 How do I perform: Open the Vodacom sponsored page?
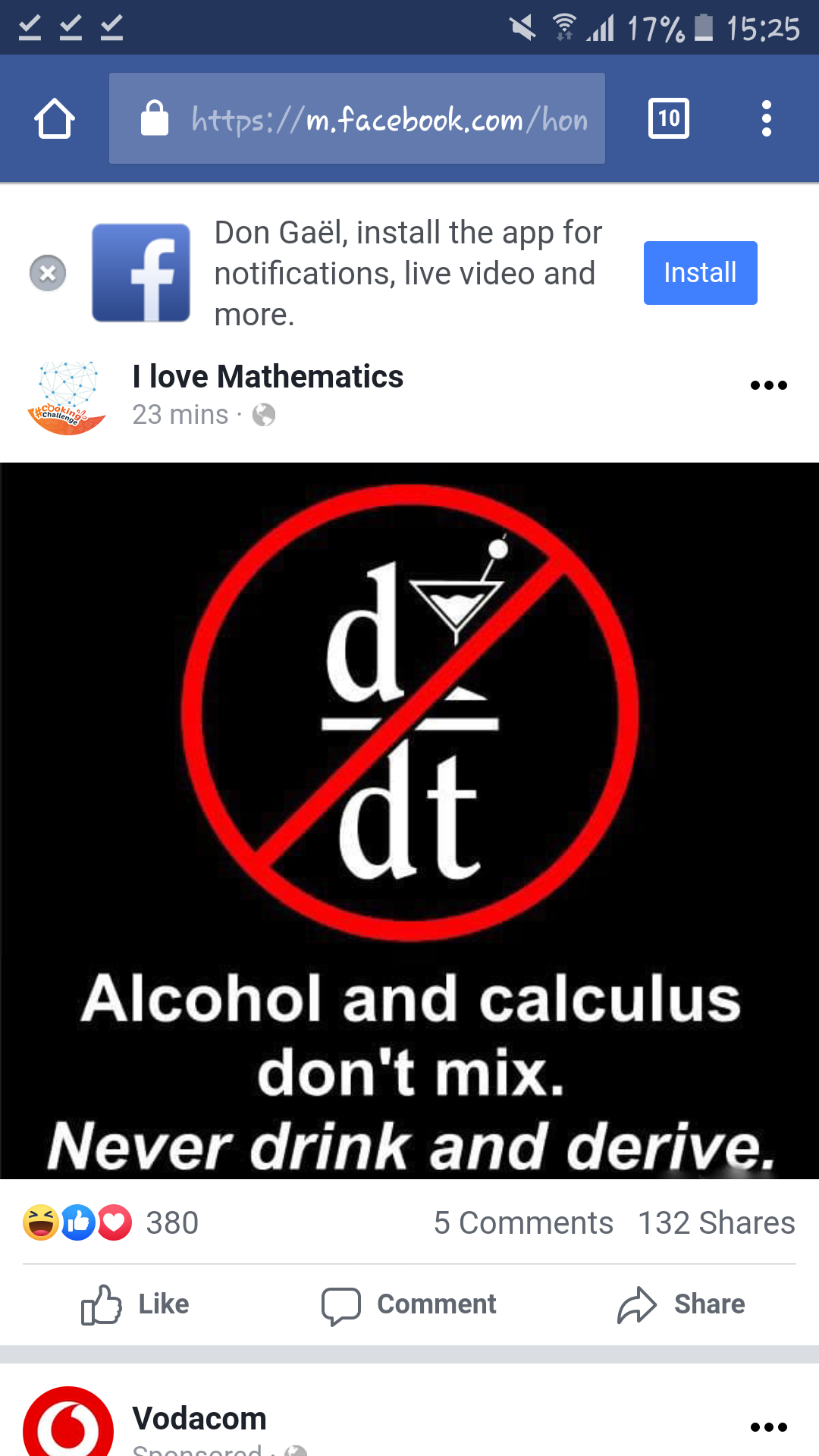pos(199,1419)
